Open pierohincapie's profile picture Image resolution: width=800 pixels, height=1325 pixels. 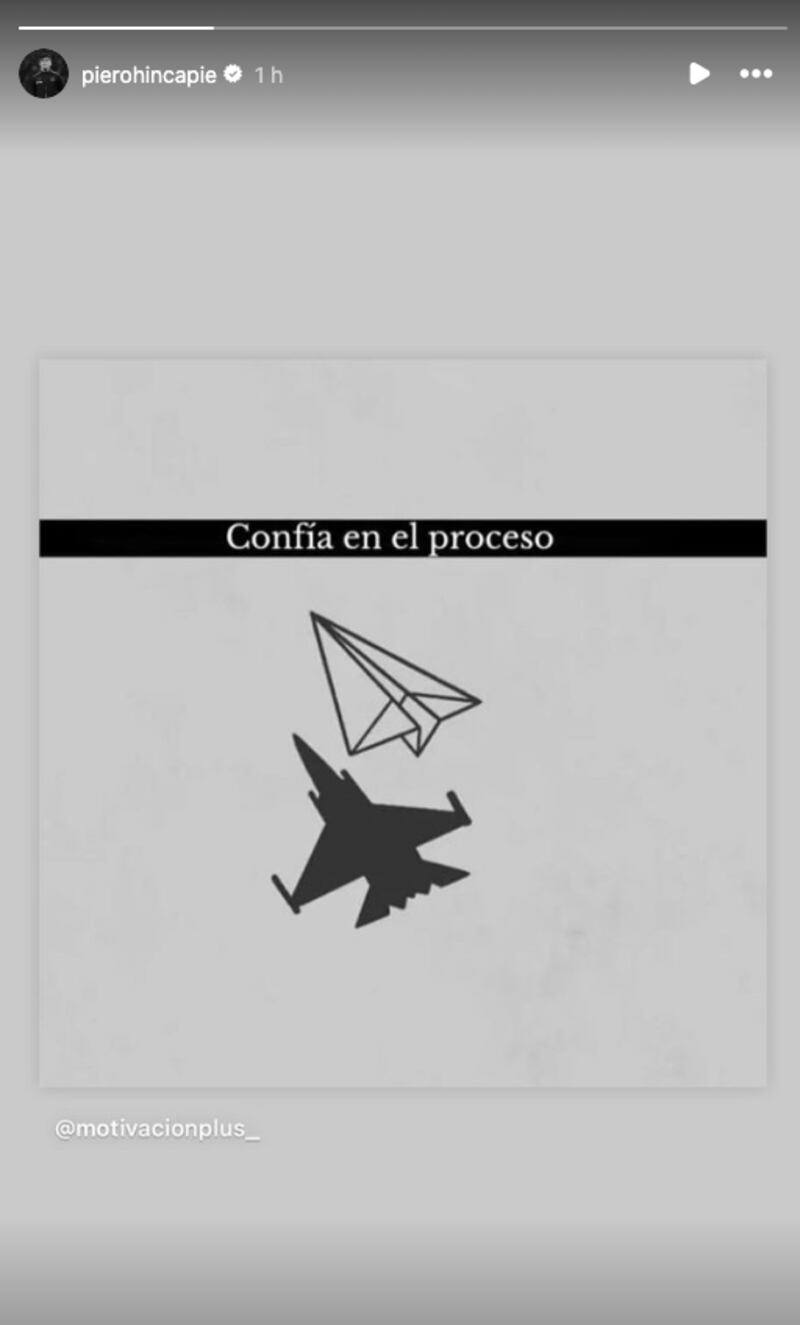click(x=44, y=74)
